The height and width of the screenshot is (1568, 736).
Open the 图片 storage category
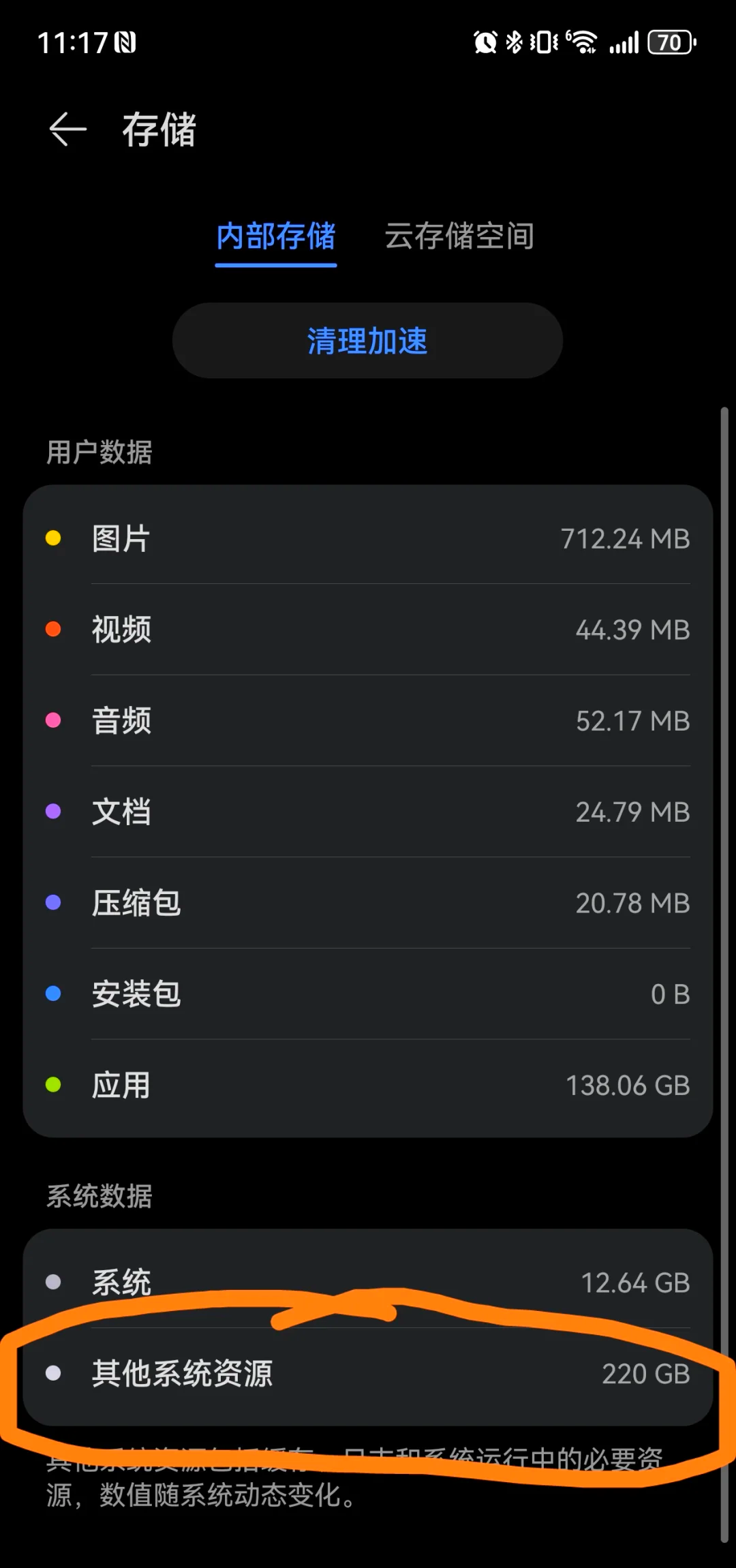click(368, 538)
